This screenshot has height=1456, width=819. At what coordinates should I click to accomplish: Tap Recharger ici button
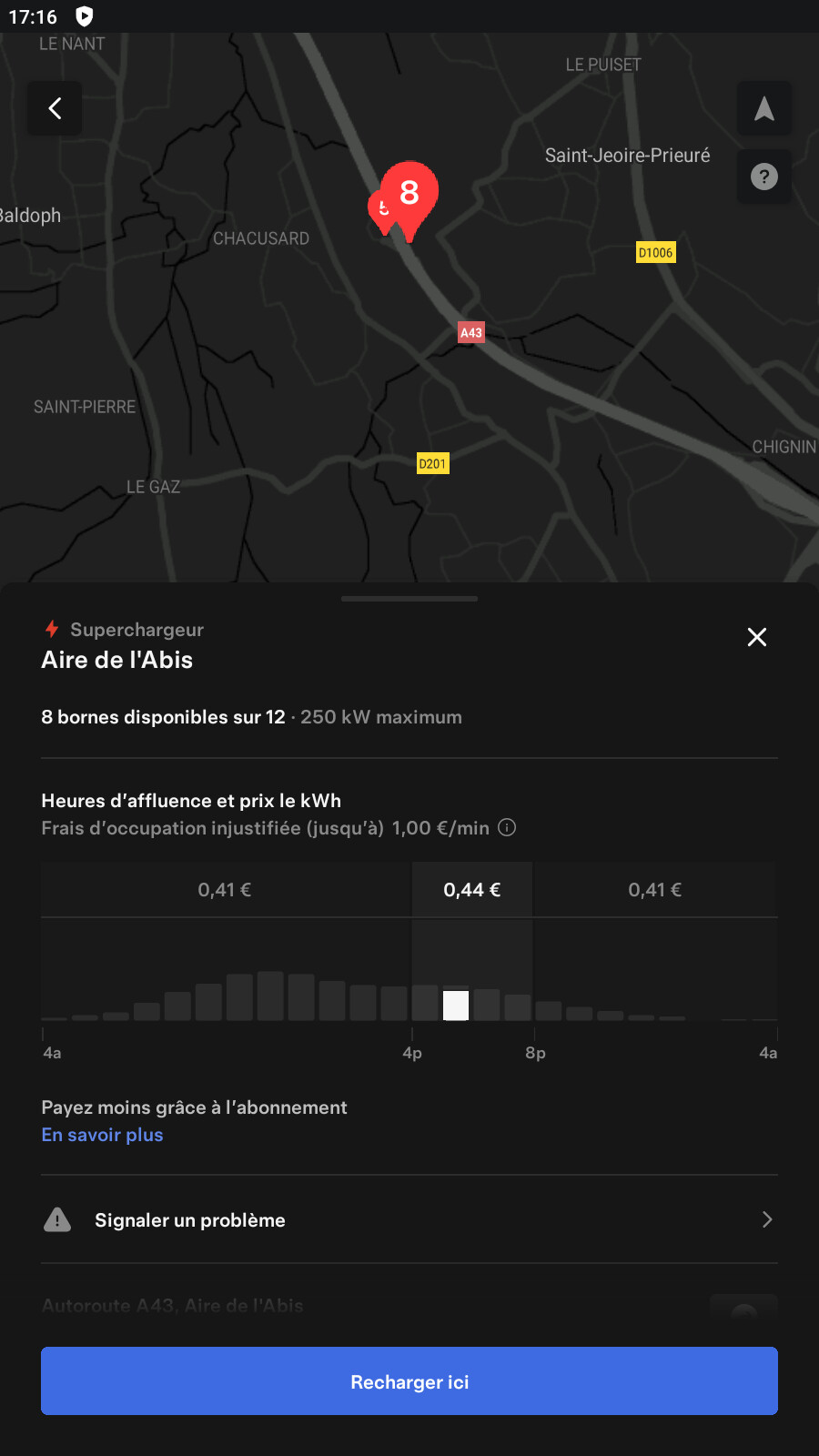pos(409,1381)
